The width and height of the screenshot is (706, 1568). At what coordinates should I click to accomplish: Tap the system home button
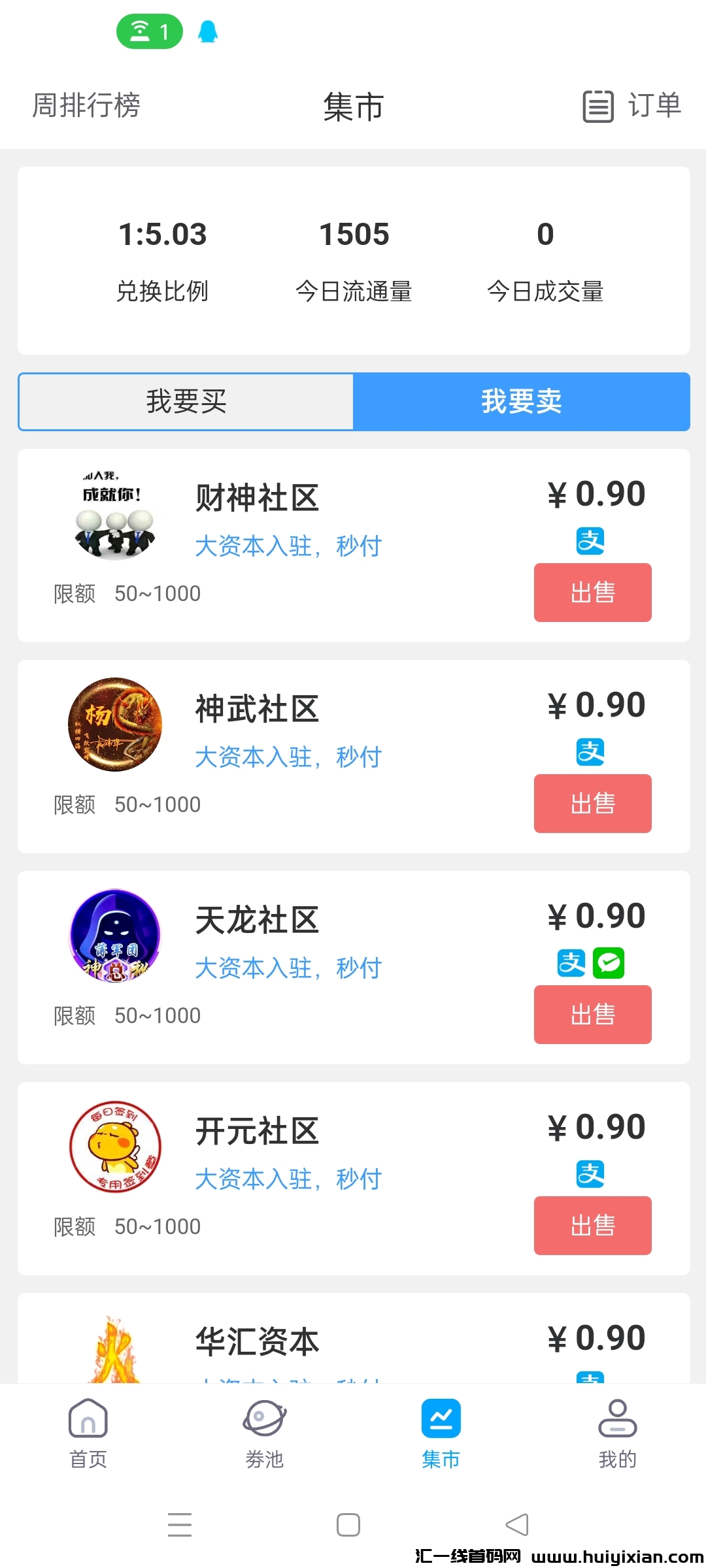(348, 1525)
